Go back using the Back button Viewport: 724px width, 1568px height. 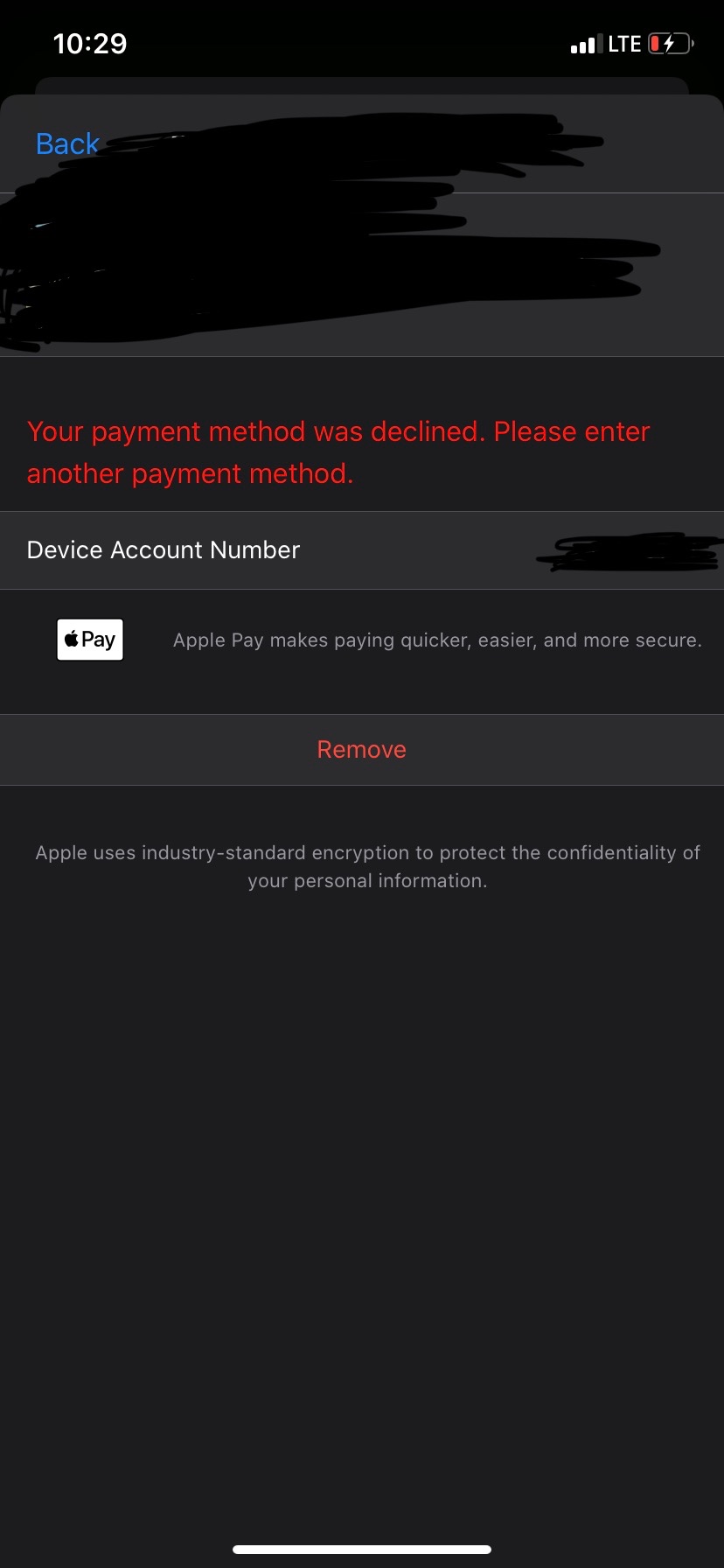(x=67, y=143)
